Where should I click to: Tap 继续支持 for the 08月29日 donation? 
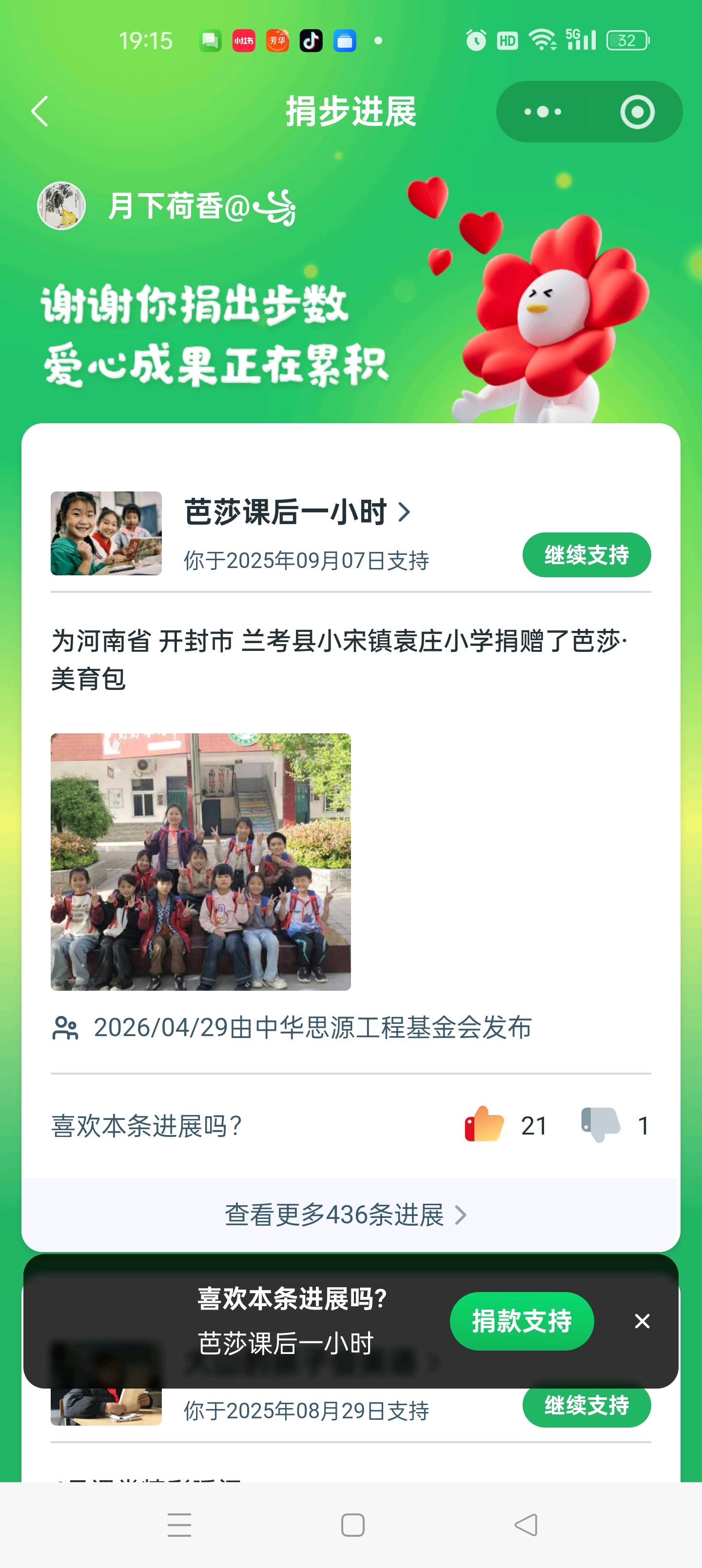coord(586,1407)
